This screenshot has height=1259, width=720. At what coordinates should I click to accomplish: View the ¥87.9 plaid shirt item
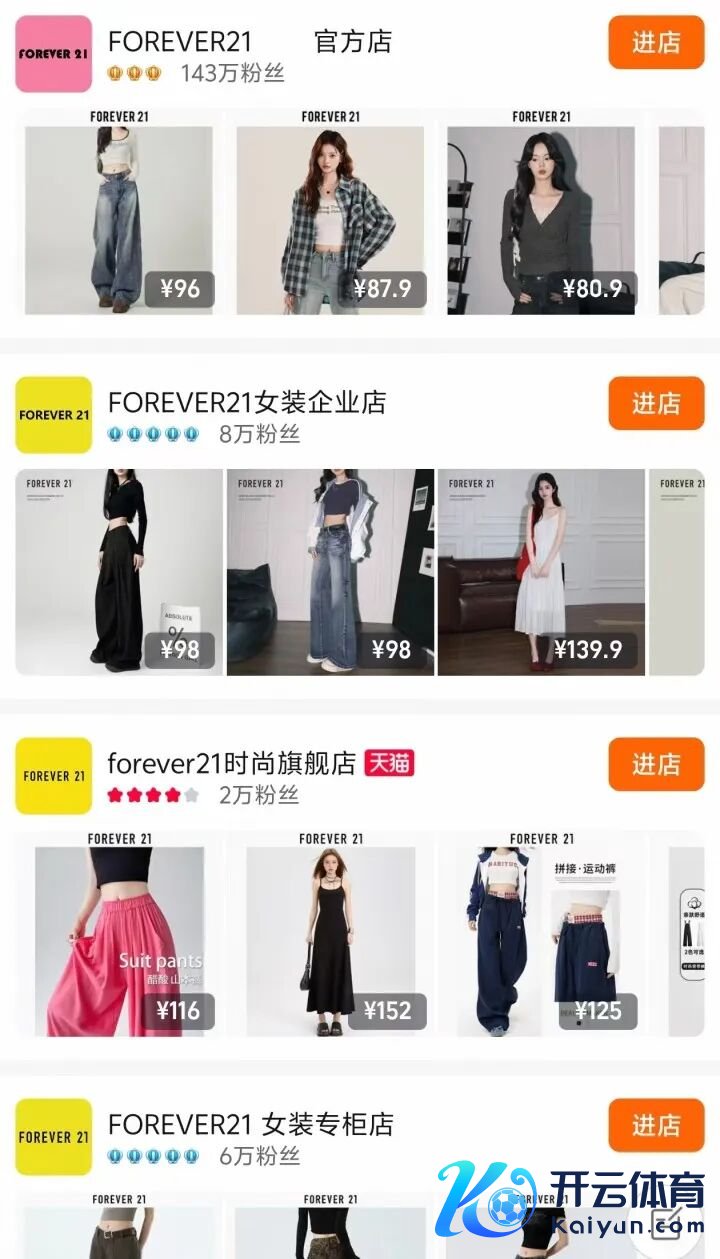330,215
